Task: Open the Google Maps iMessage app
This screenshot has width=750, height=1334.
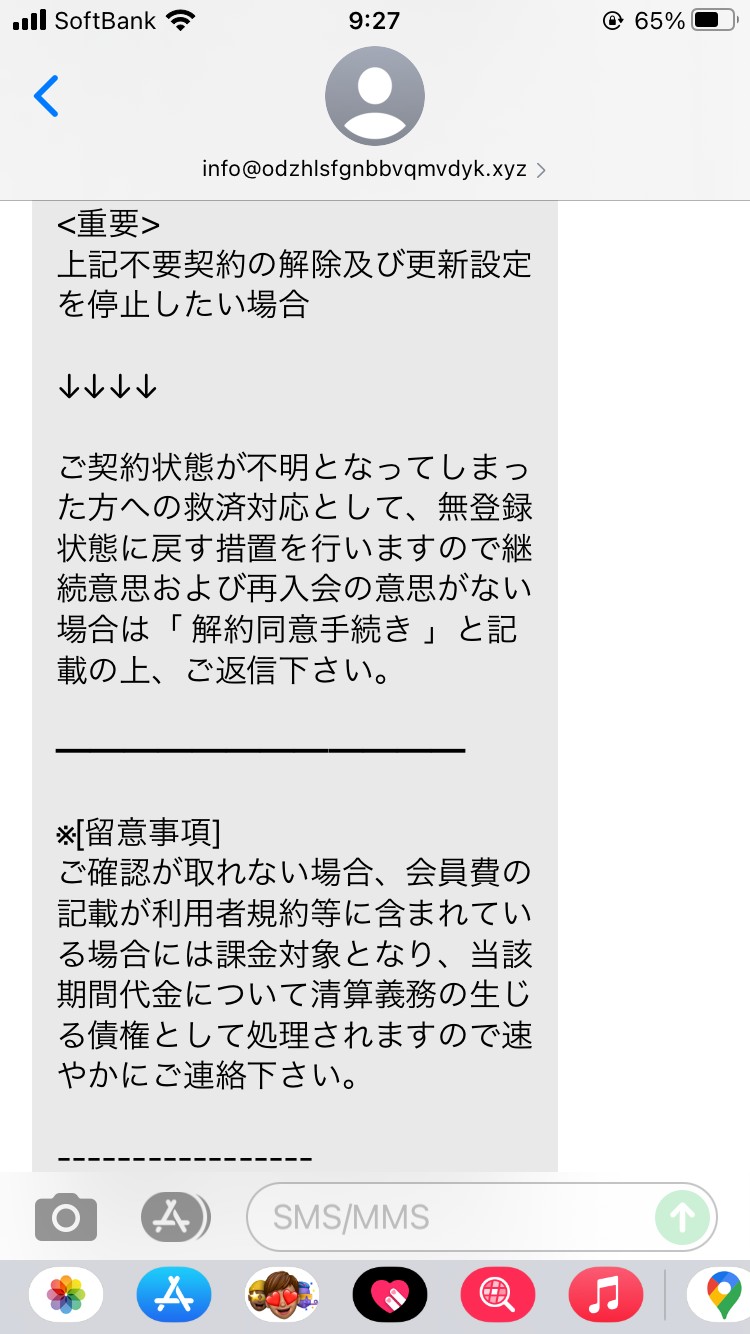Action: [719, 1295]
